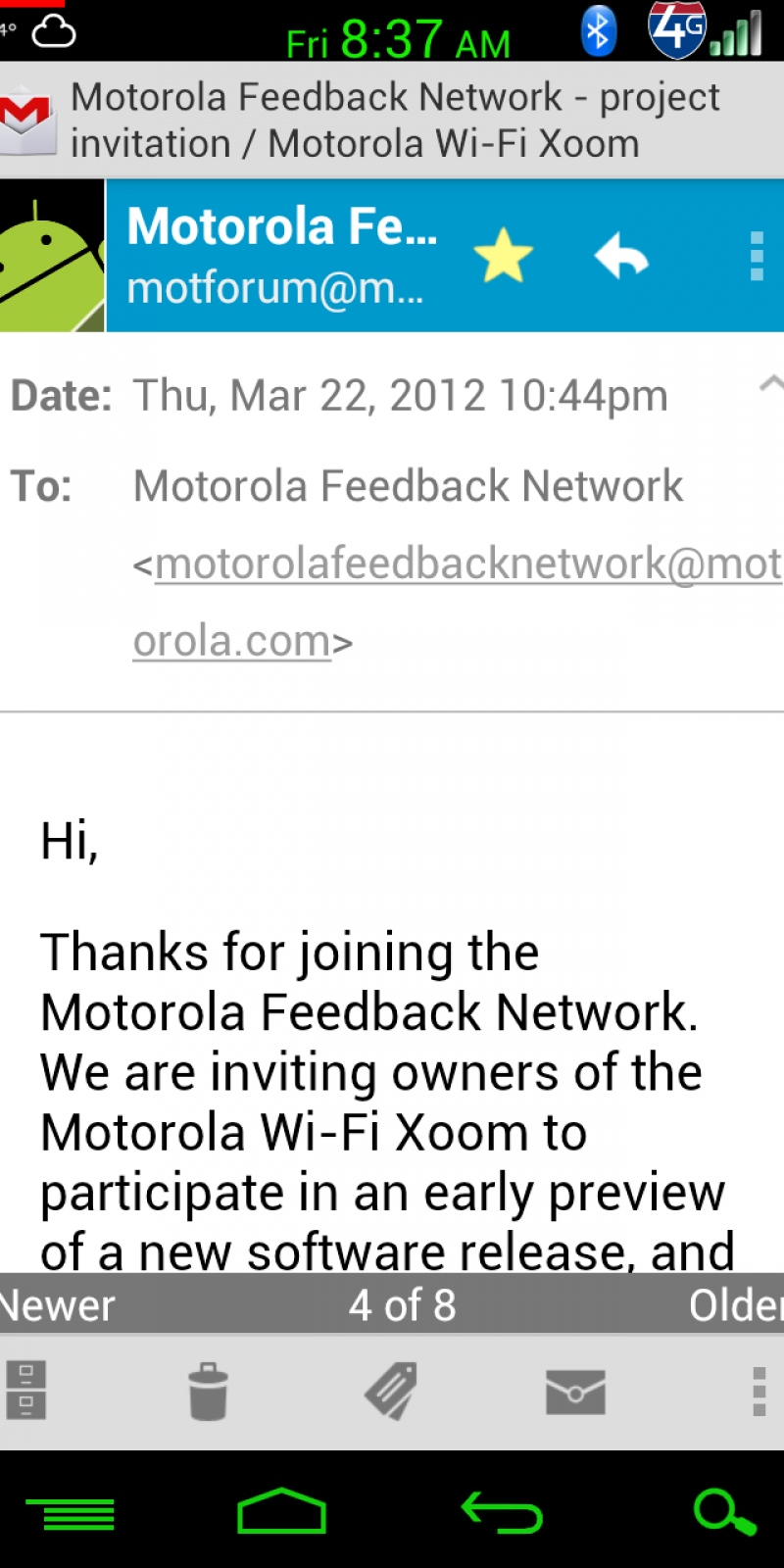The width and height of the screenshot is (784, 1568).
Task: Collapse the message details with the chevron
Action: tap(770, 385)
